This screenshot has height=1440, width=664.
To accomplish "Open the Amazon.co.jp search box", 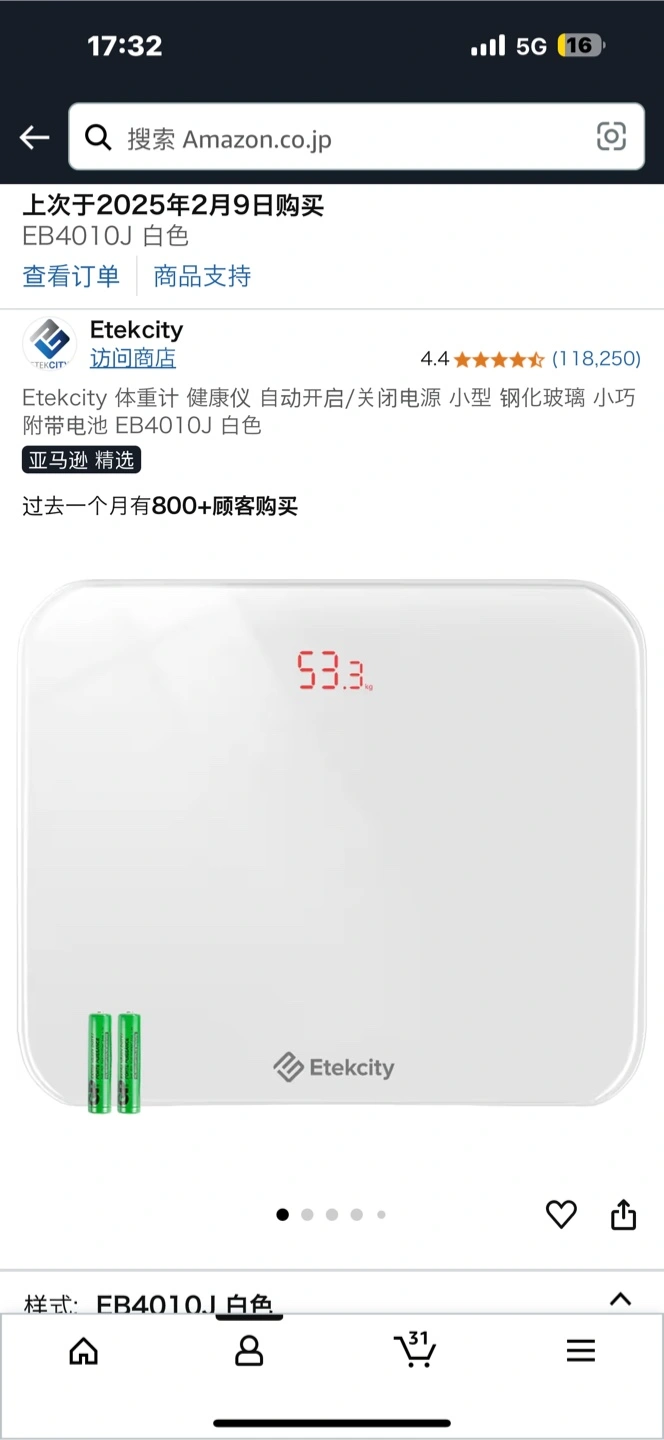I will point(340,138).
